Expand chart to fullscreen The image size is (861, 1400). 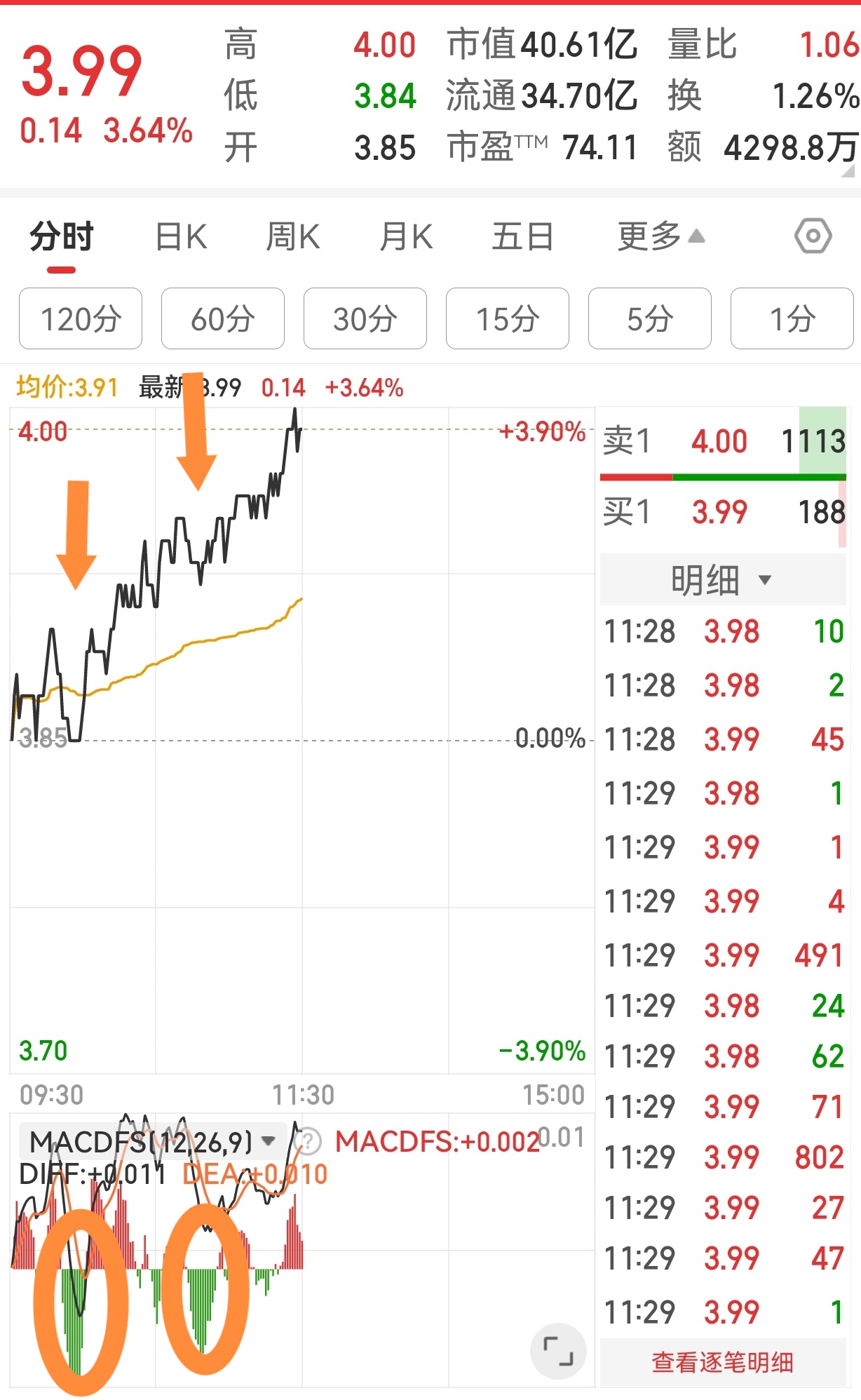coord(558,1352)
